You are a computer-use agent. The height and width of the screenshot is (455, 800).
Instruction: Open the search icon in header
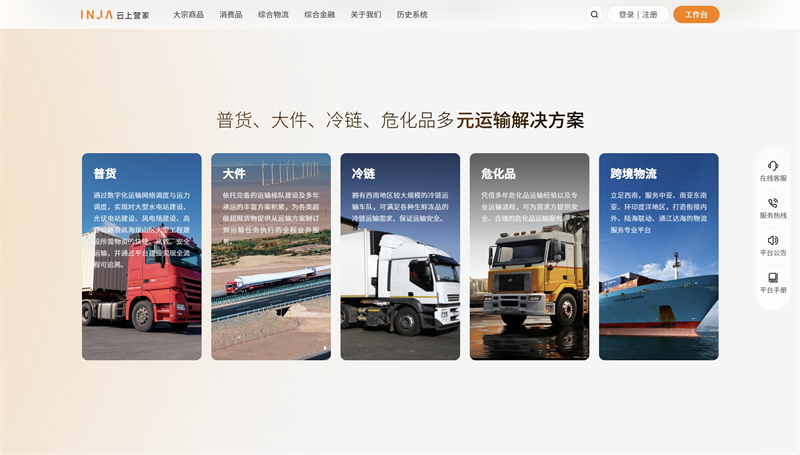(595, 15)
